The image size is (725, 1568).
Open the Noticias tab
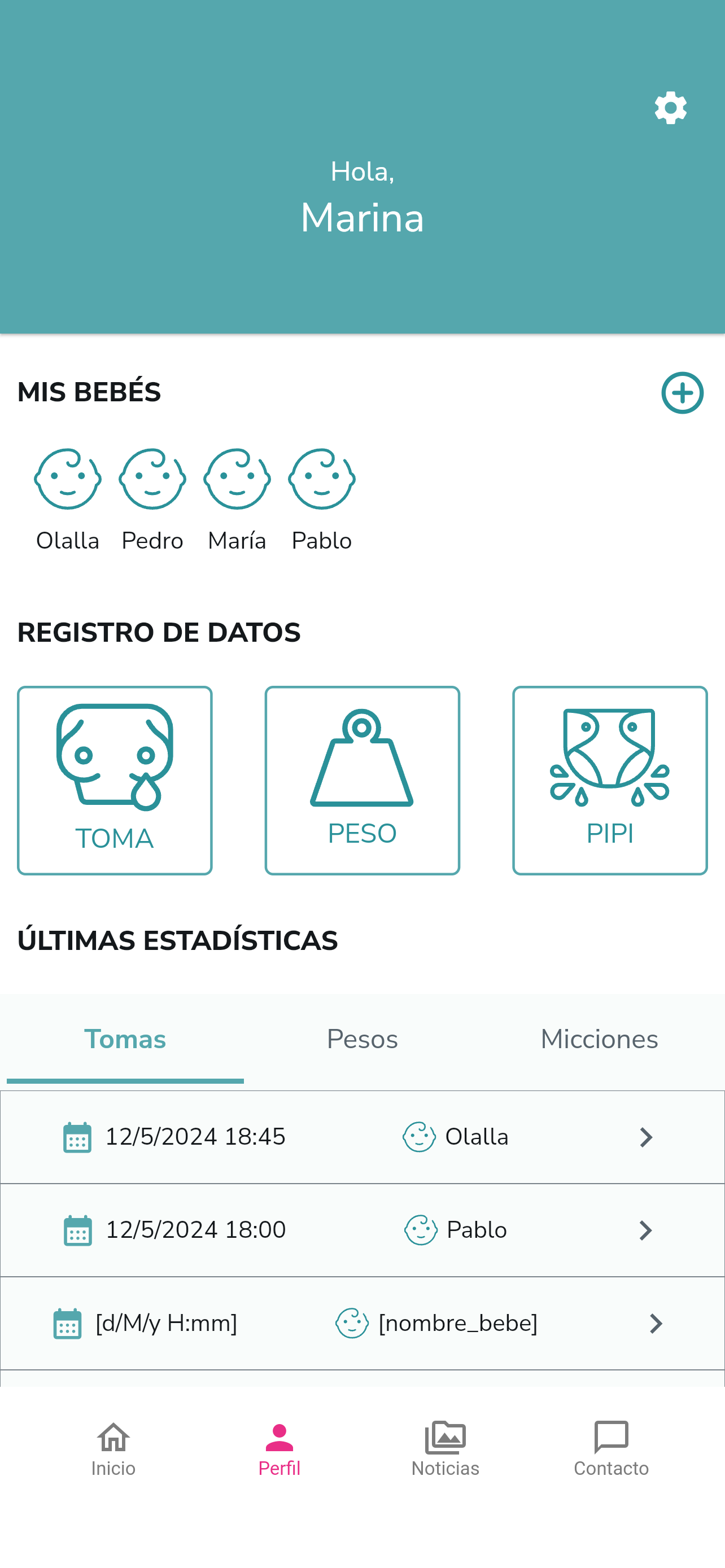point(446,1449)
